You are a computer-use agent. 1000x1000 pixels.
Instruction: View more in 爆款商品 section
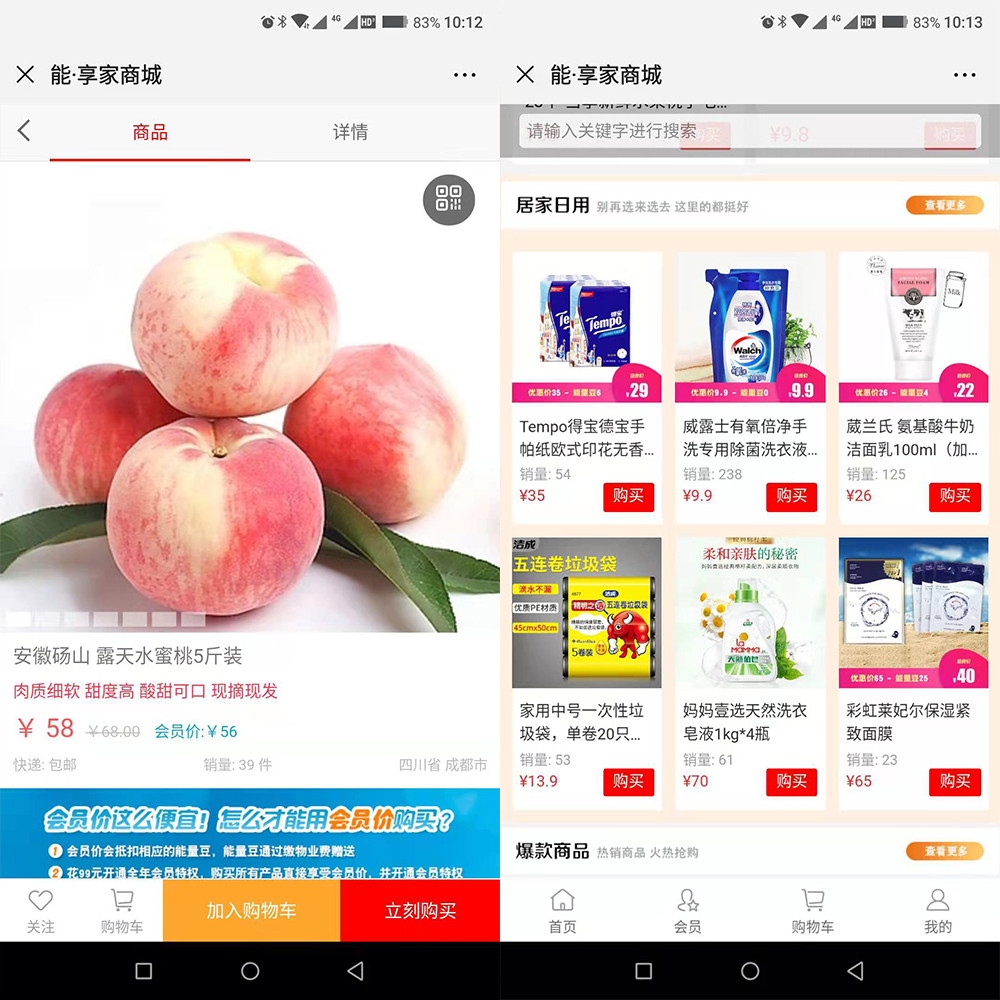click(x=944, y=851)
